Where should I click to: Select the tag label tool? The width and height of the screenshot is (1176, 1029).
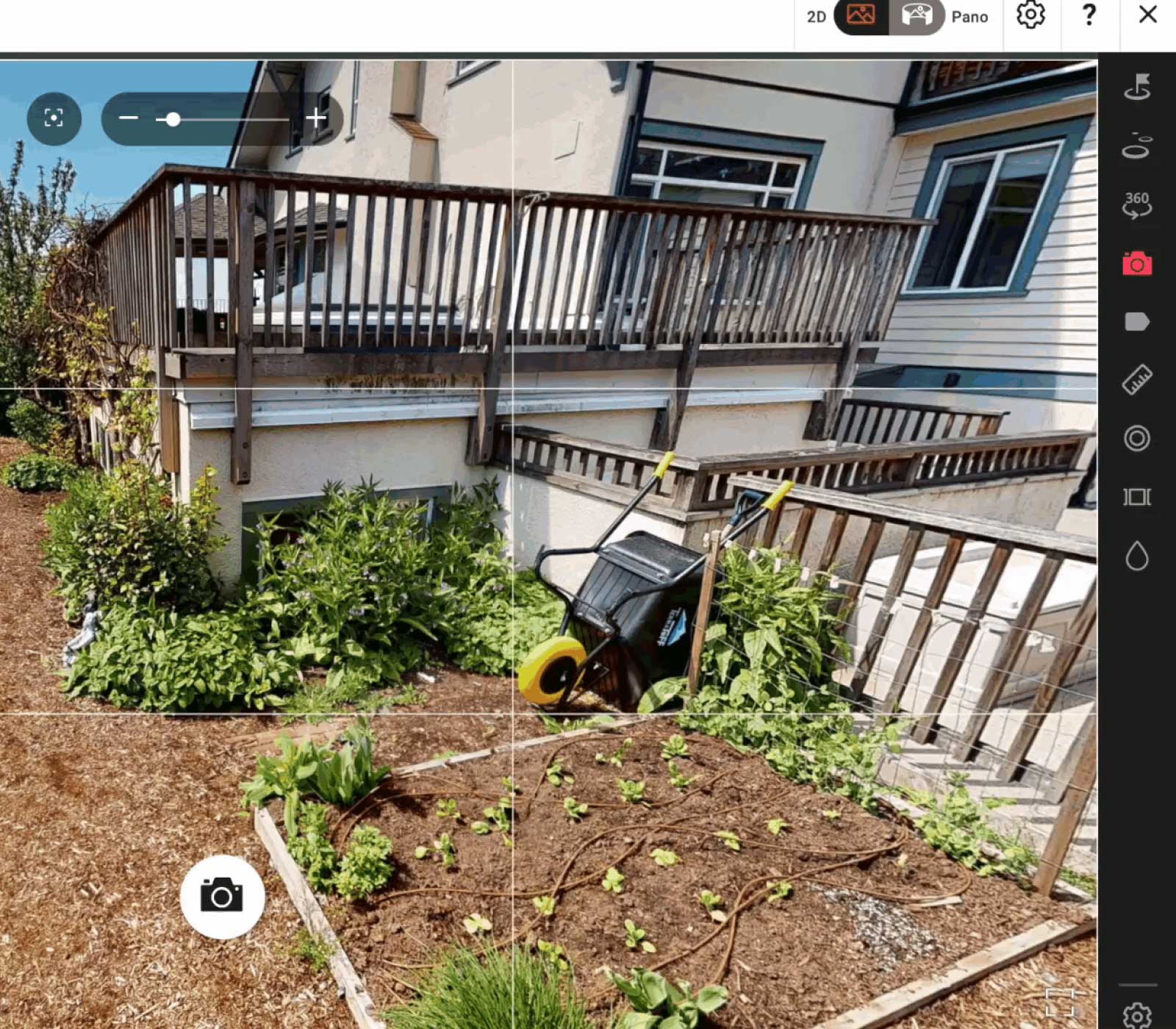point(1137,322)
